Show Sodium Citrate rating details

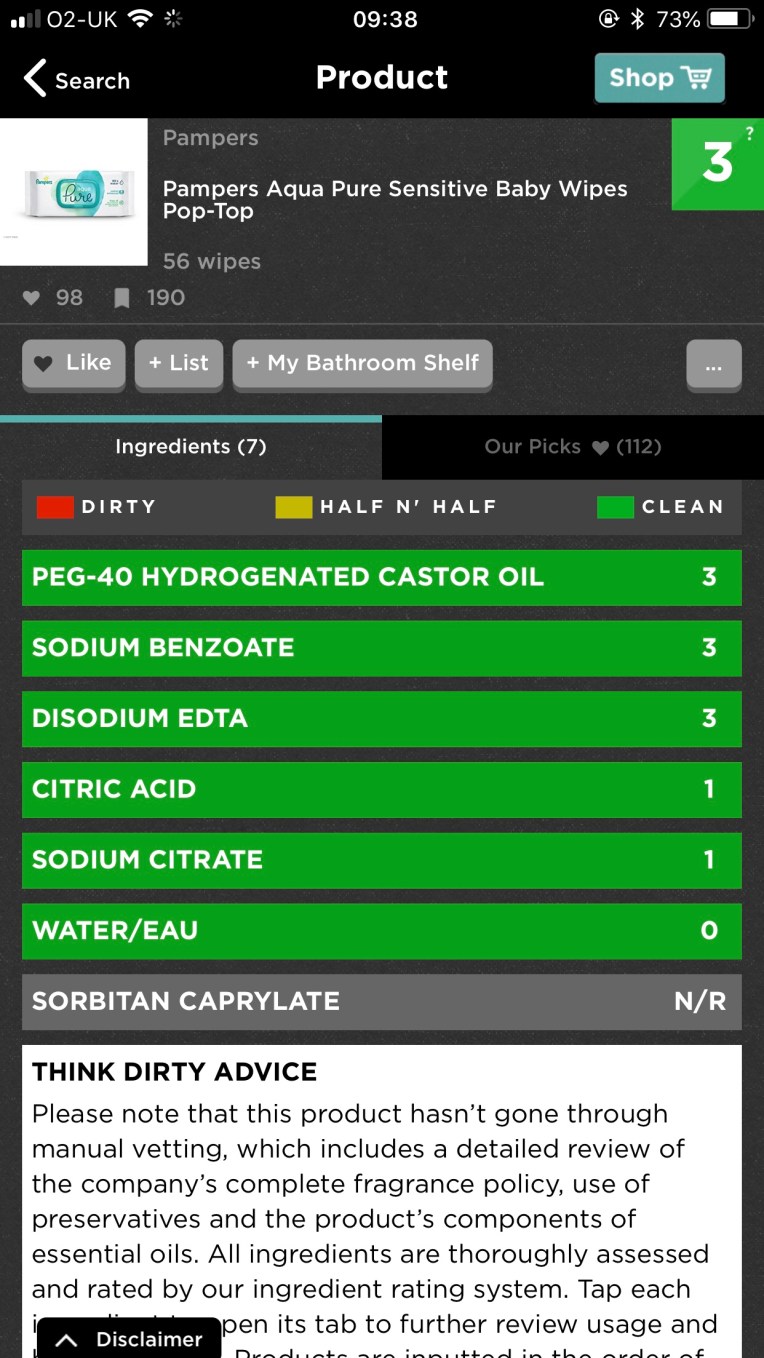point(381,860)
